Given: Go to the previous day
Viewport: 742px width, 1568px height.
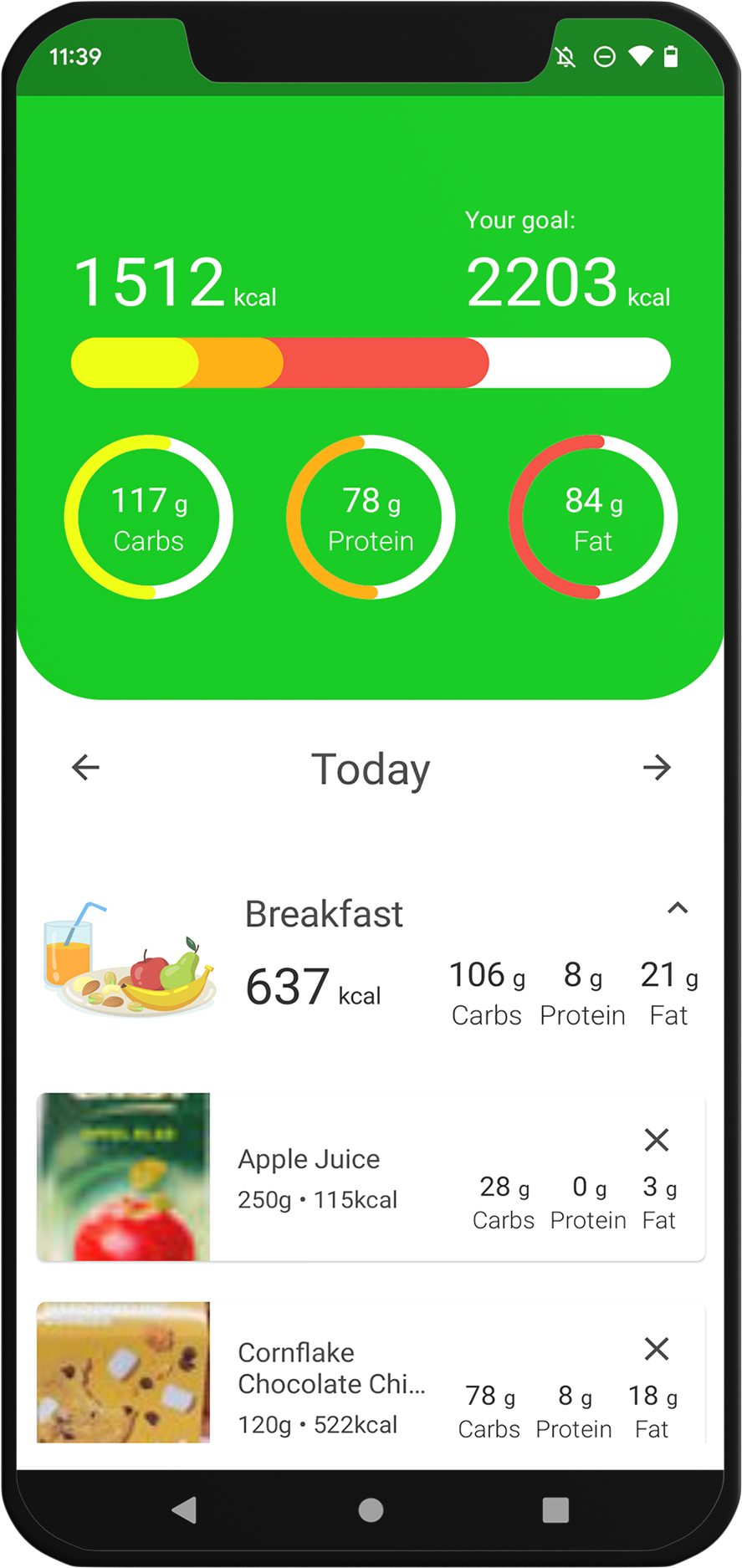Looking at the screenshot, I should coord(85,767).
